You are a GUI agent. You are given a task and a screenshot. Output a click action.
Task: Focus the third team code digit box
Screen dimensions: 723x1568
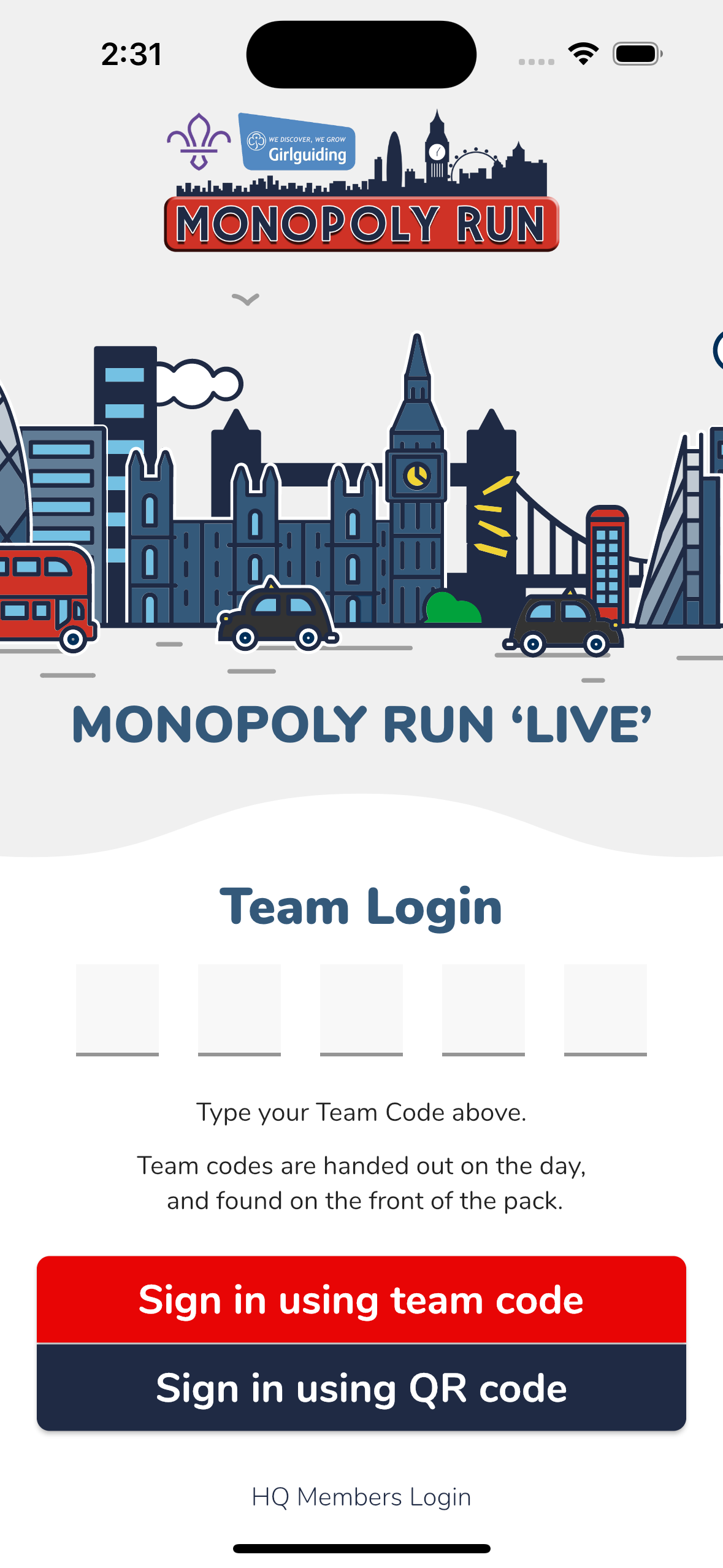[361, 1009]
